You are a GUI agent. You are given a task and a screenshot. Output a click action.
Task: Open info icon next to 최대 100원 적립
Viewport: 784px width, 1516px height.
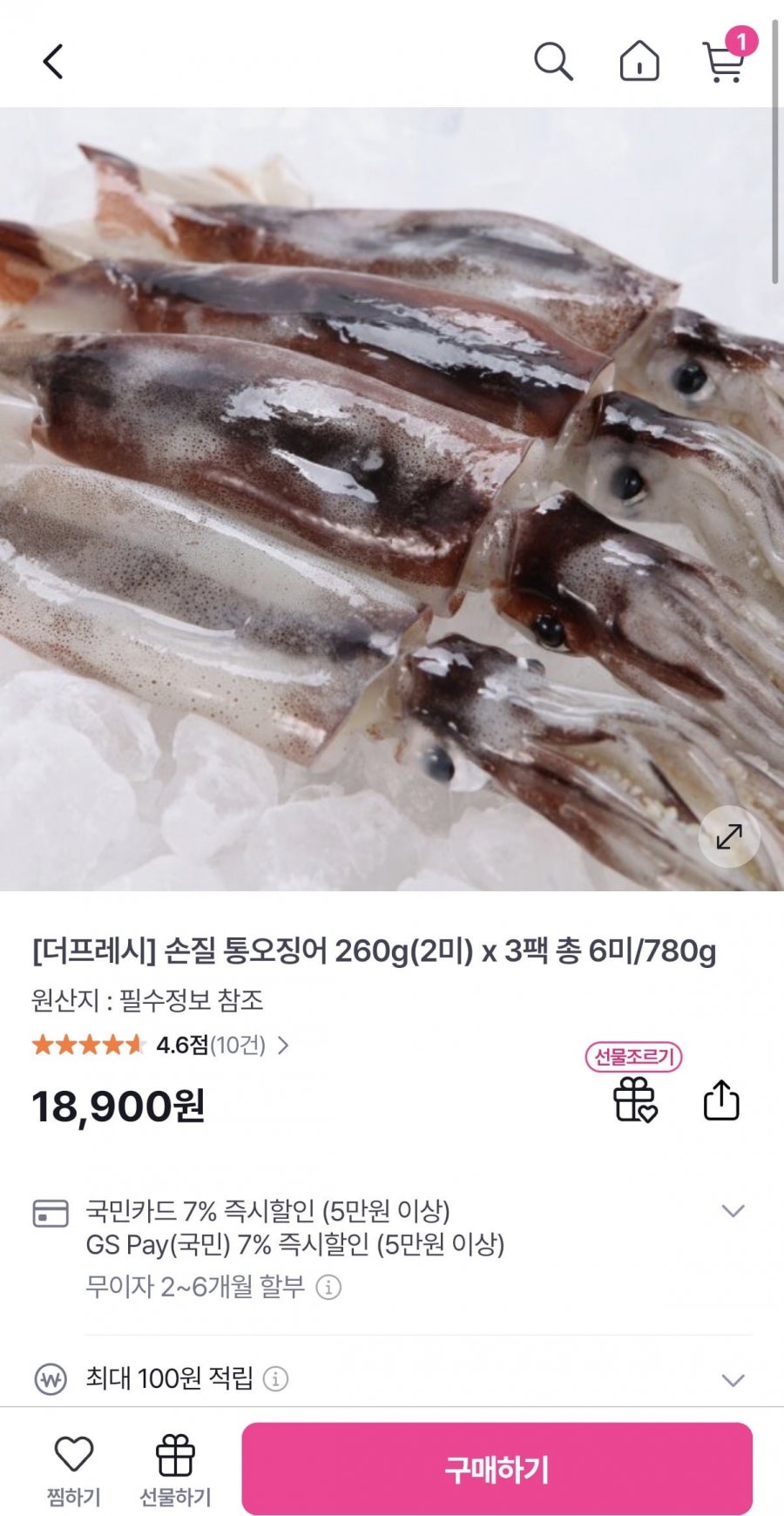coord(275,1379)
